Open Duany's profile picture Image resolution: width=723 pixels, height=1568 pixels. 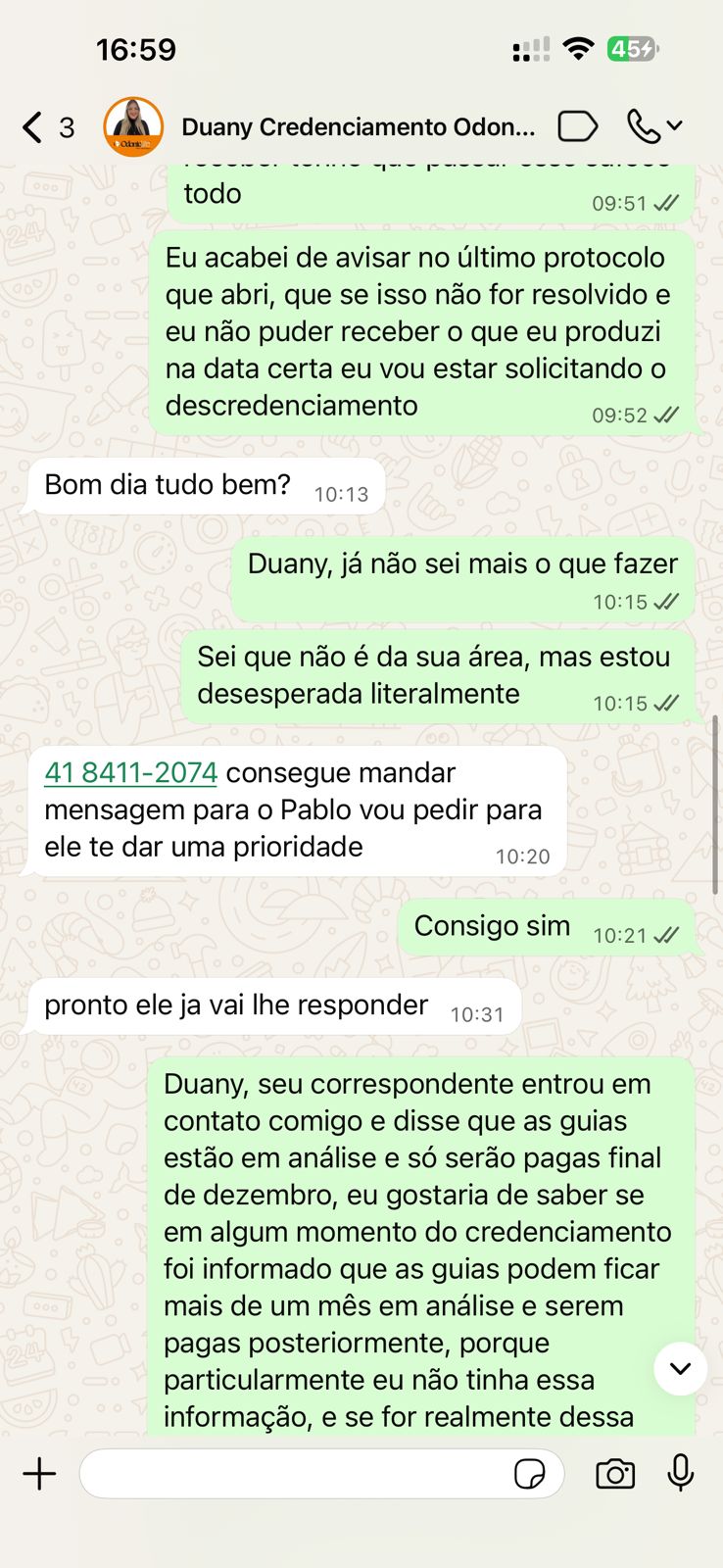(133, 127)
